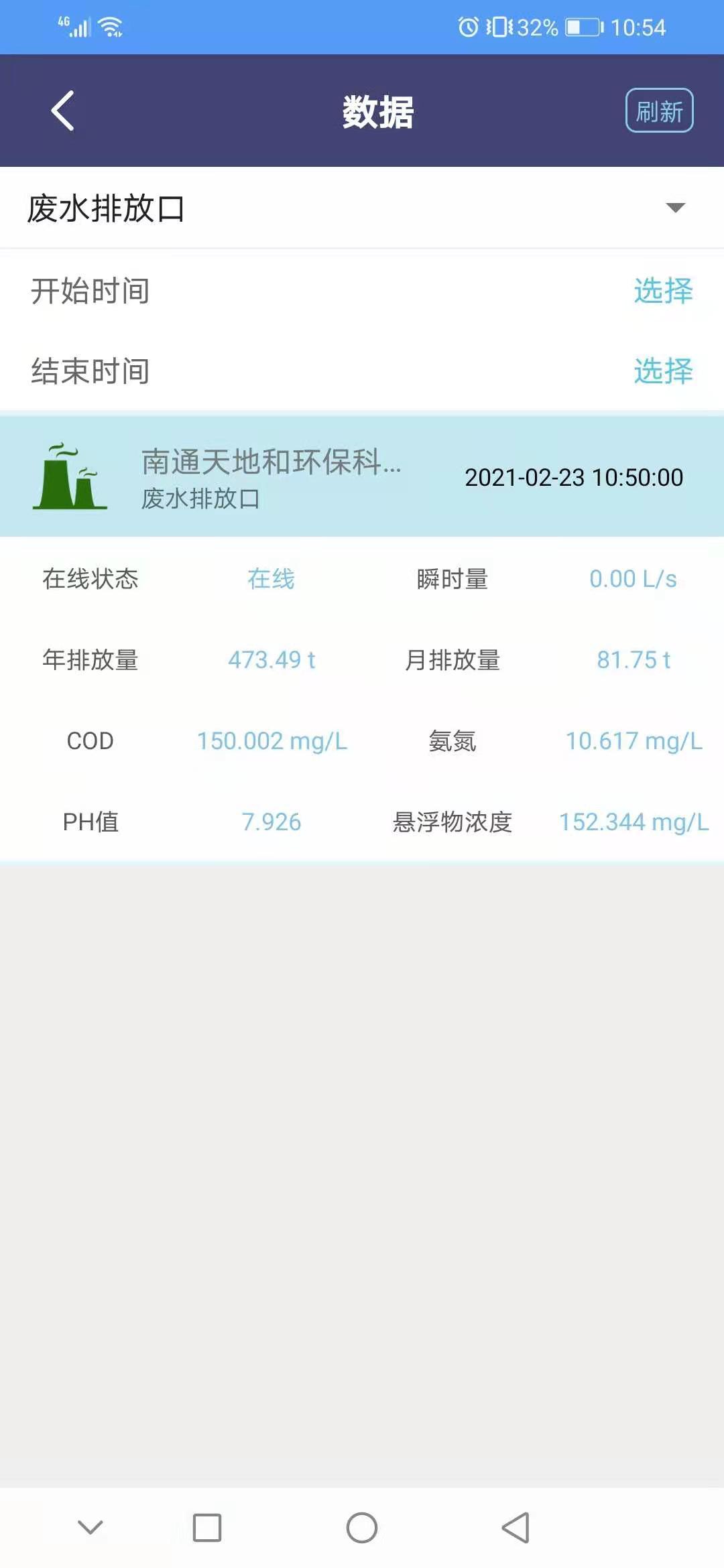
Task: Go to the system home screen
Action: pyautogui.click(x=362, y=1528)
